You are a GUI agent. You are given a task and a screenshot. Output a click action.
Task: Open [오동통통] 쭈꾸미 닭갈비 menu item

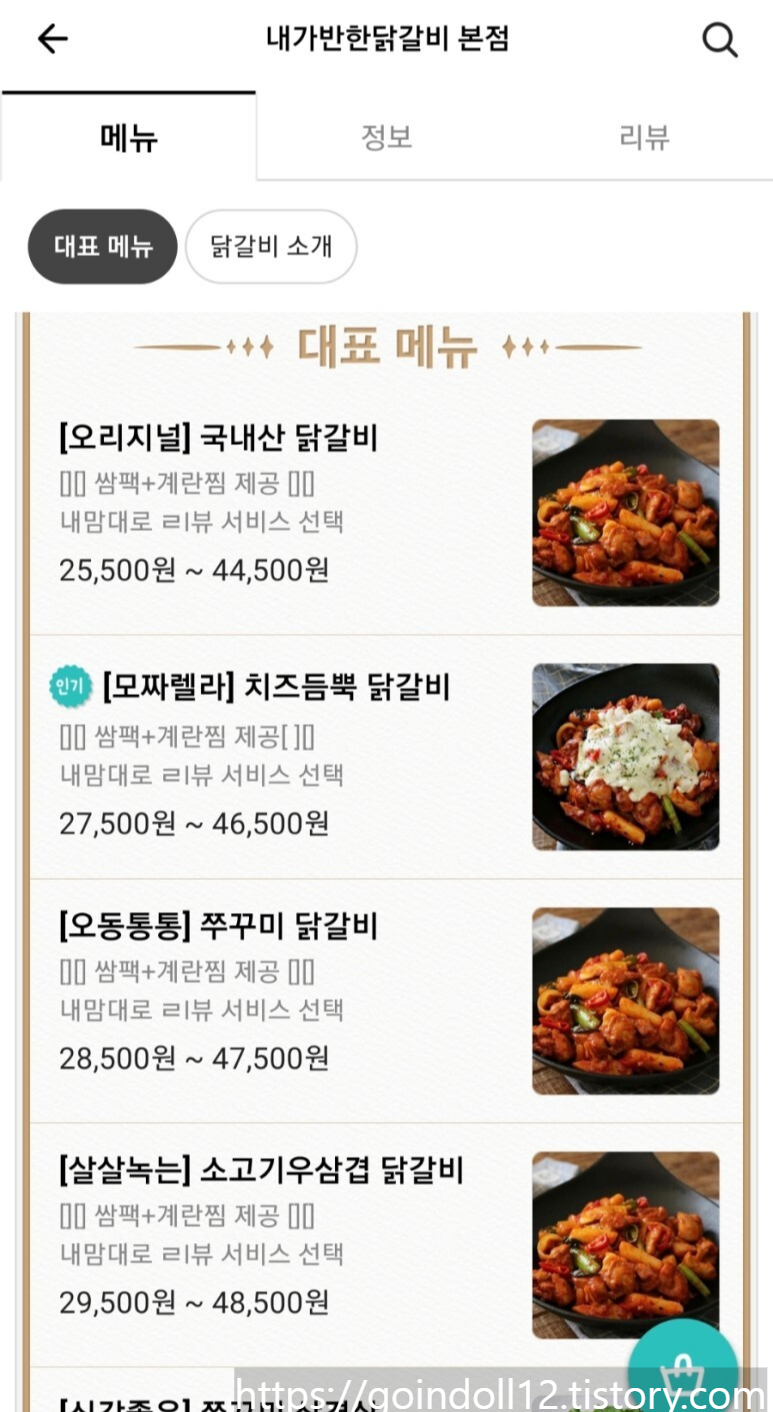tap(386, 1001)
